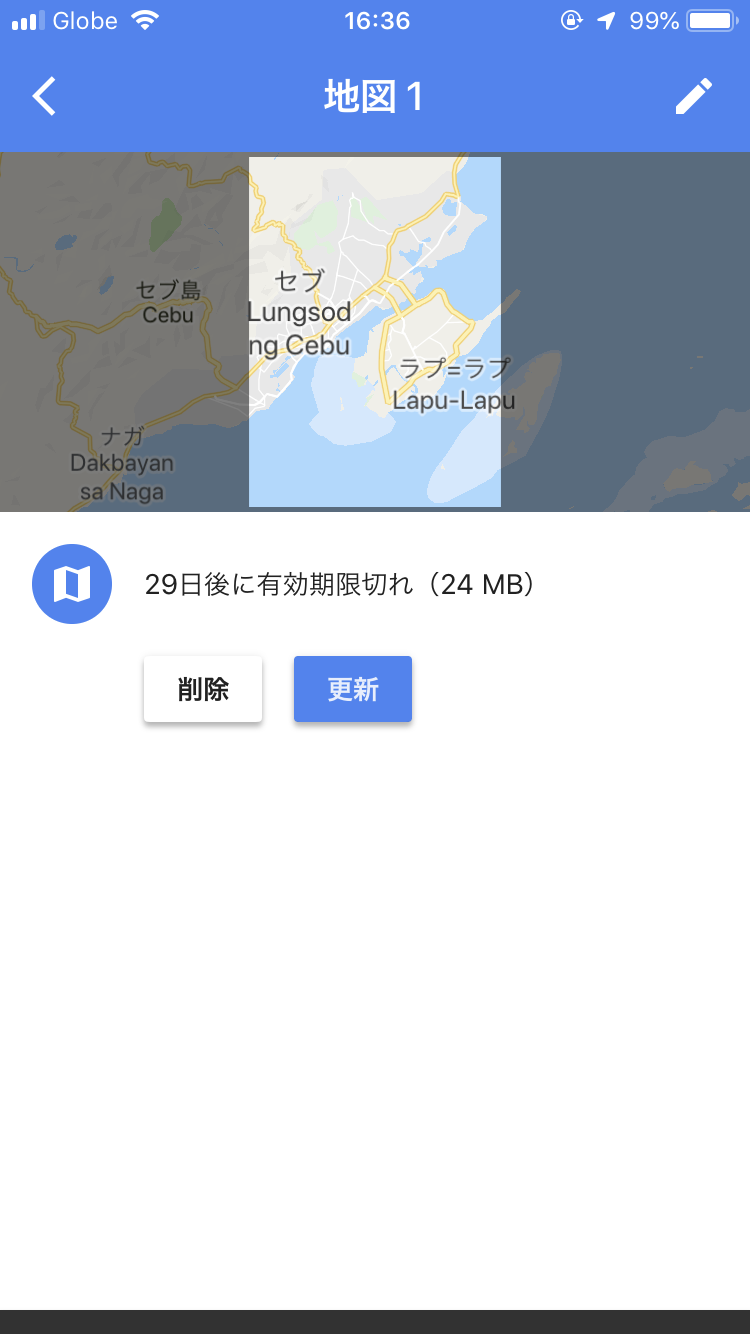Tap the blue offline map icon

(x=71, y=583)
